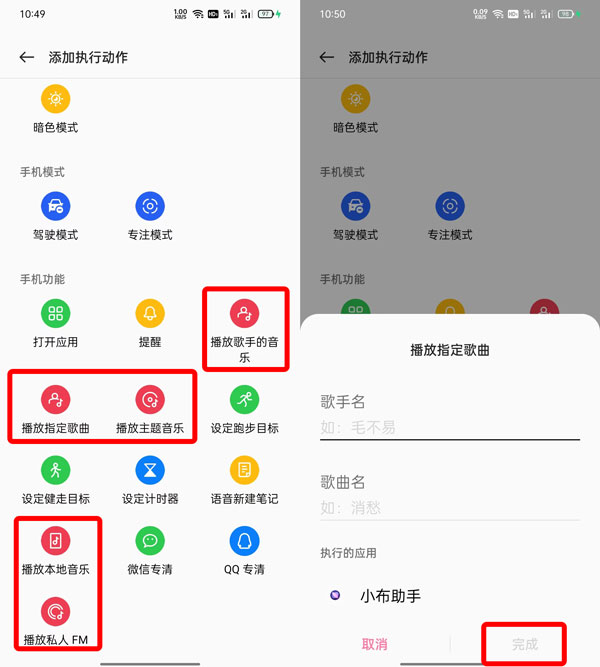
Task: Tap the 歌手名 text field
Action: tap(449, 427)
